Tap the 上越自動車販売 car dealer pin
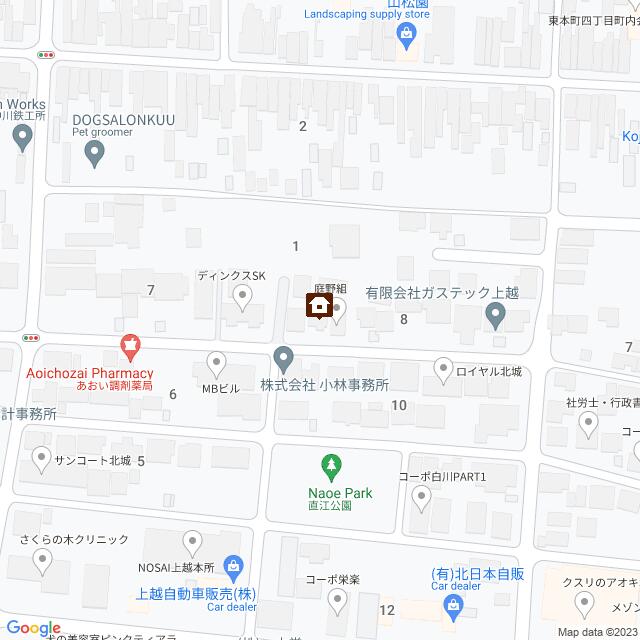640x640 pixels. point(232,567)
